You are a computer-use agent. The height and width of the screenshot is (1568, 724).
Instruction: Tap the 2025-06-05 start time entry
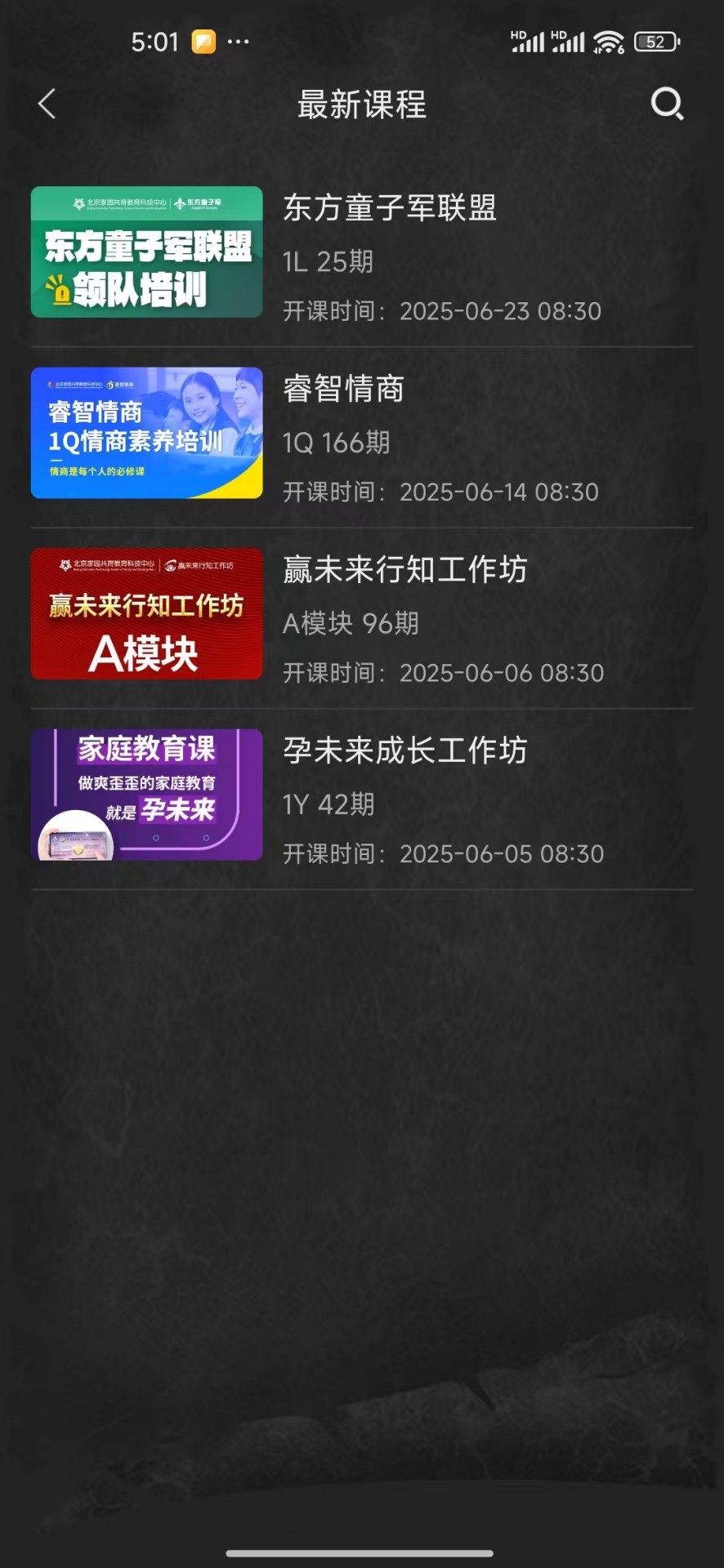point(444,854)
